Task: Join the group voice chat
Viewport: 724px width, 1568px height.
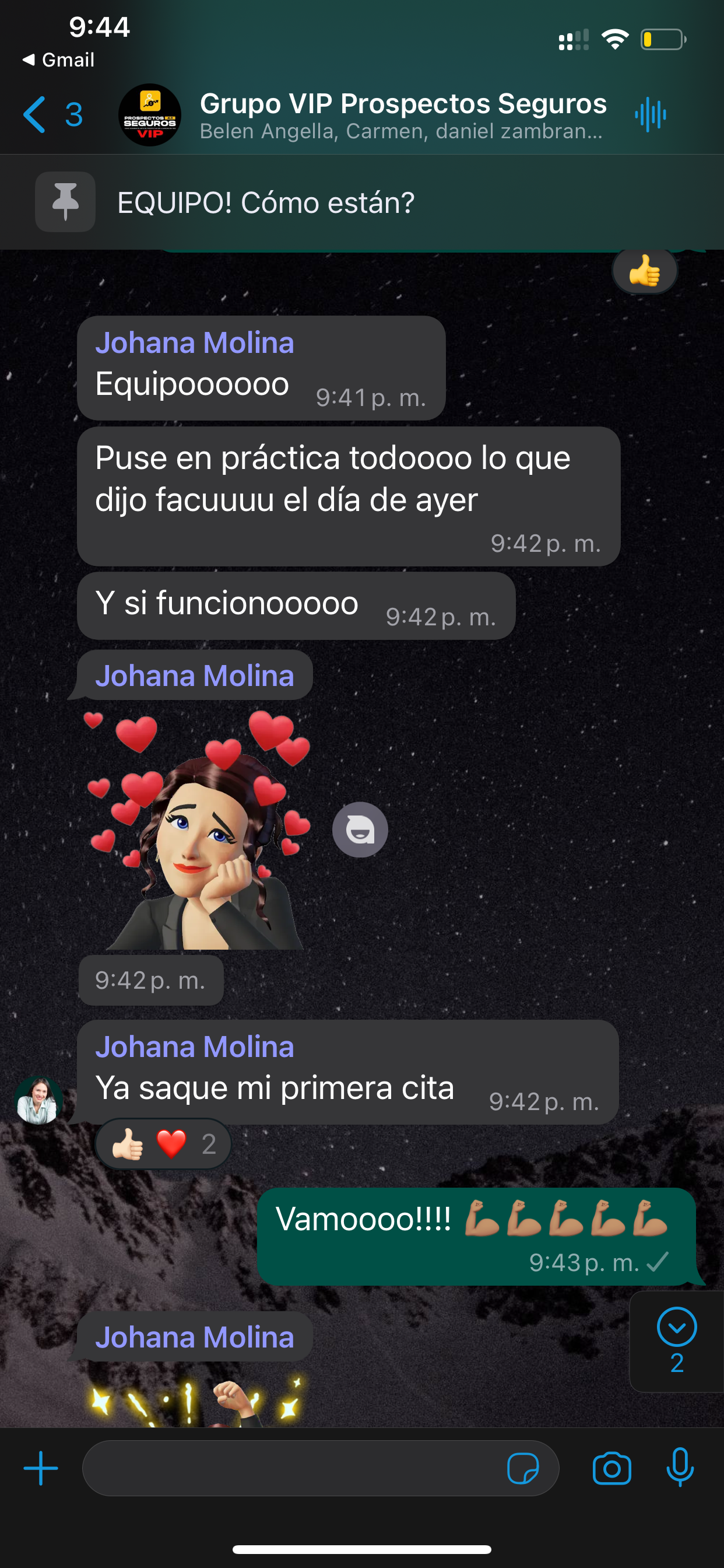Action: [x=651, y=114]
